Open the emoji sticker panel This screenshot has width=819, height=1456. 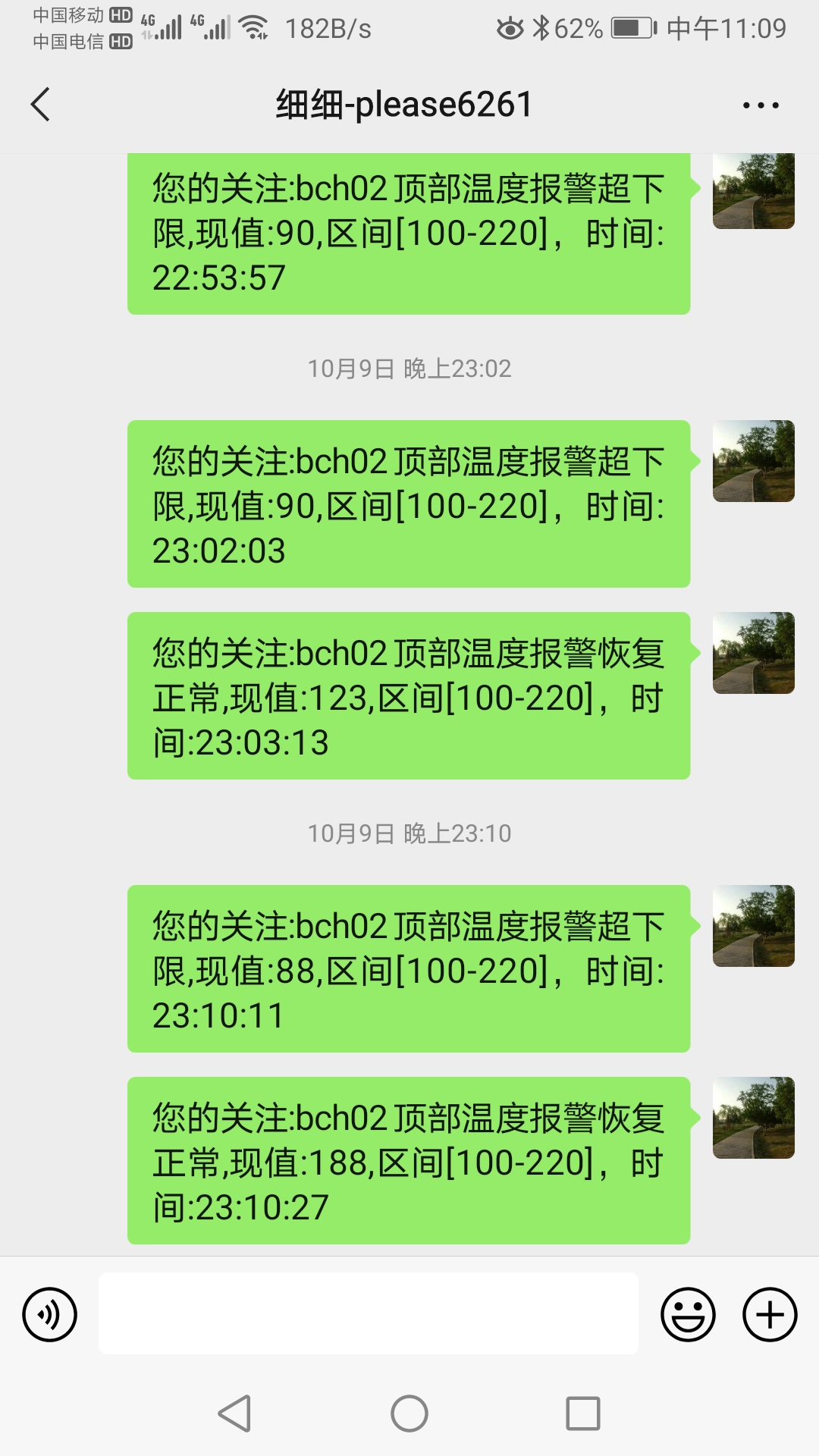(688, 1314)
